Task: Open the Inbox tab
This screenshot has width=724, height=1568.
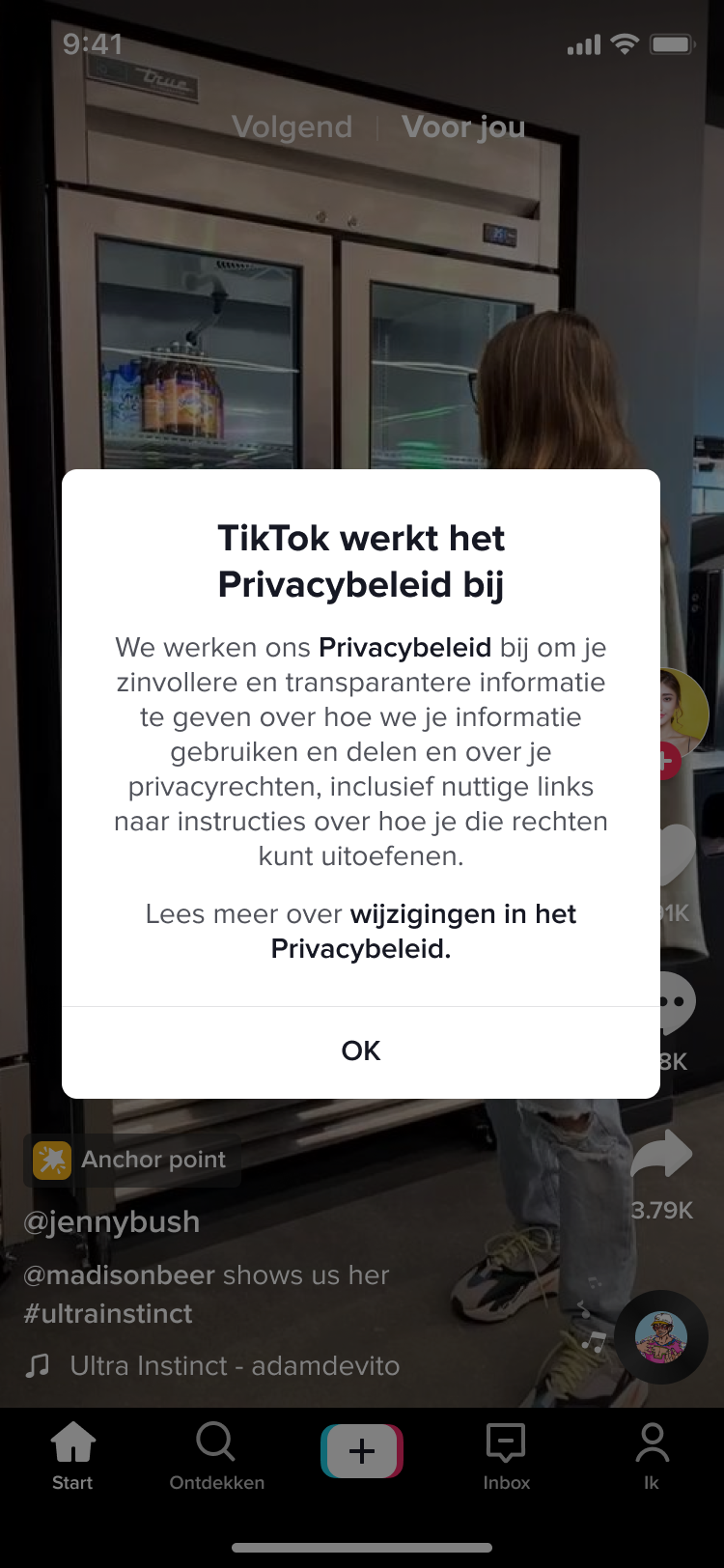Action: tap(507, 1456)
